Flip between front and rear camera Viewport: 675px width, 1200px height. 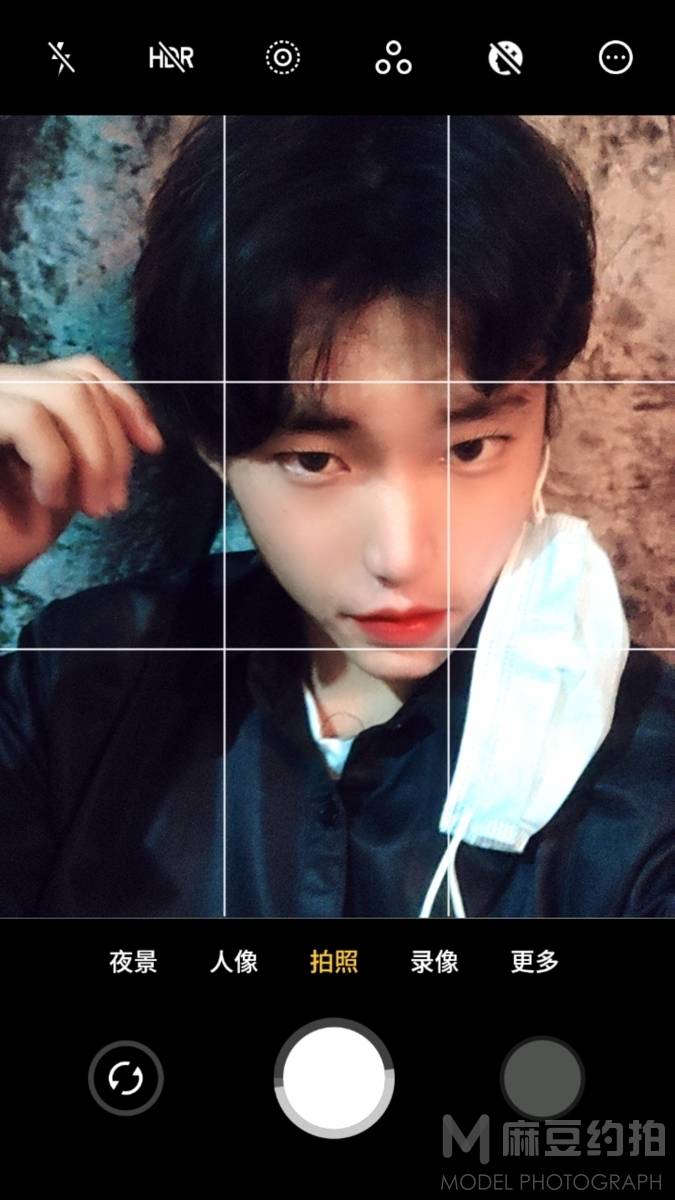(x=126, y=1078)
